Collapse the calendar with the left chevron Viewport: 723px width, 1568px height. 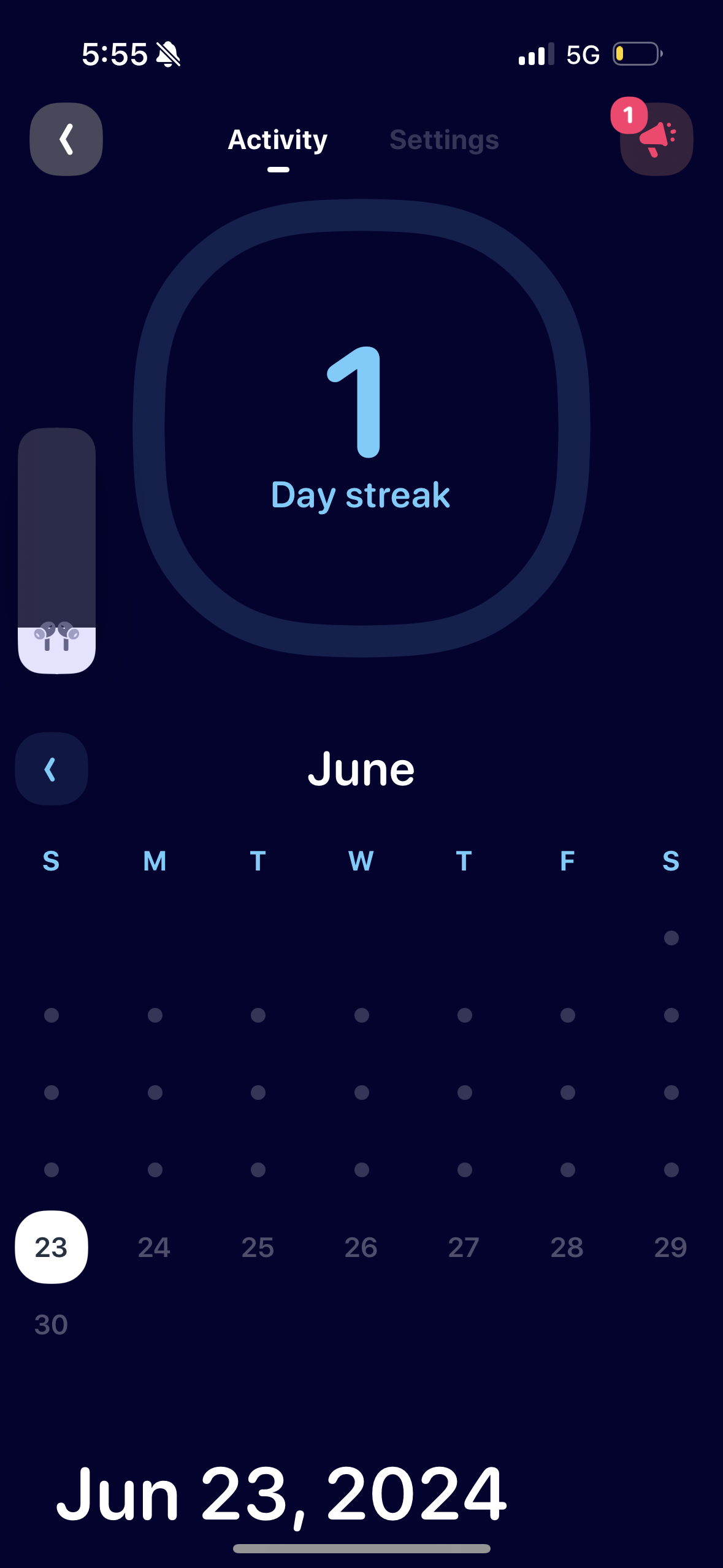tap(51, 769)
